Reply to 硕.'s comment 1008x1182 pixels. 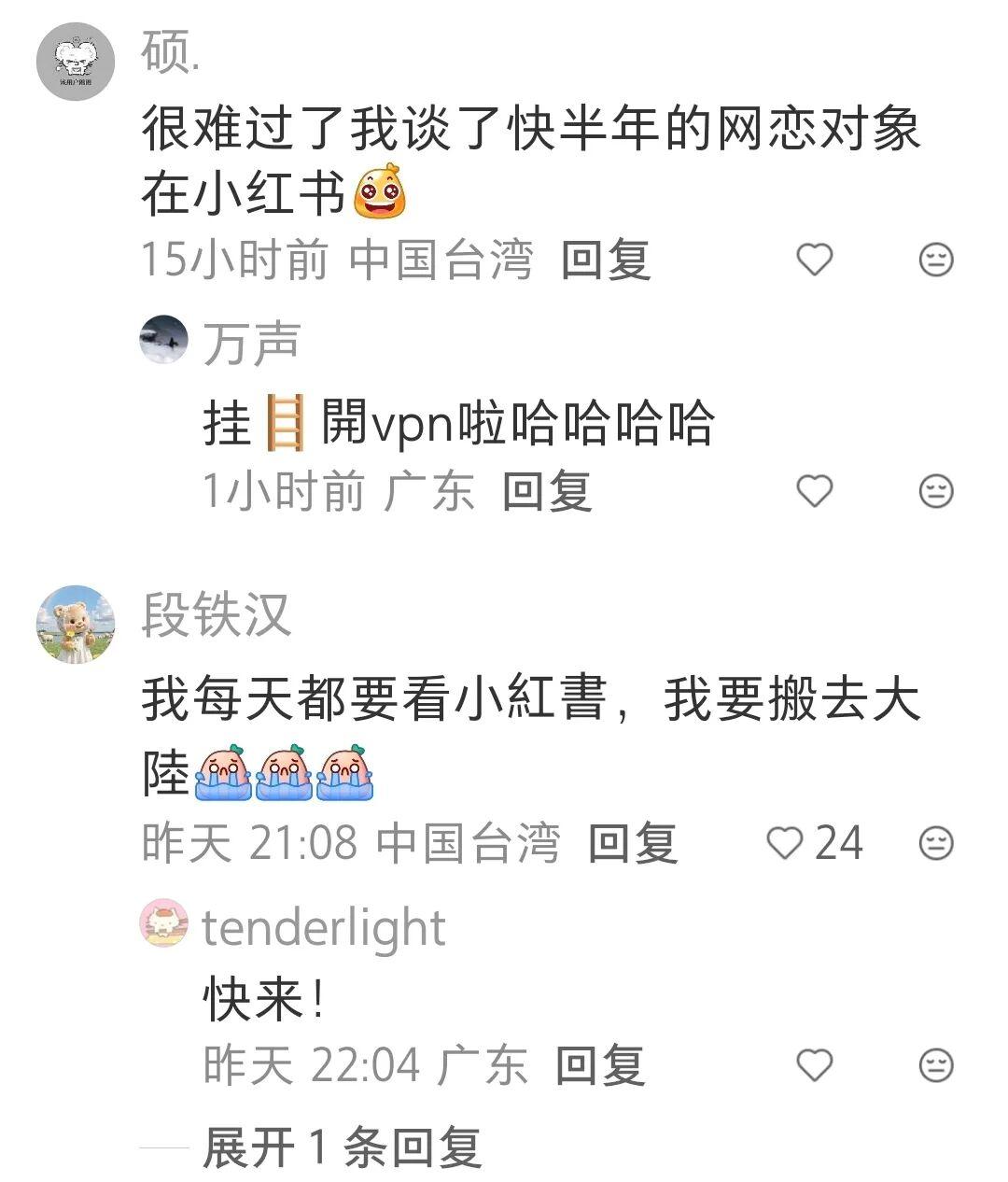[605, 260]
